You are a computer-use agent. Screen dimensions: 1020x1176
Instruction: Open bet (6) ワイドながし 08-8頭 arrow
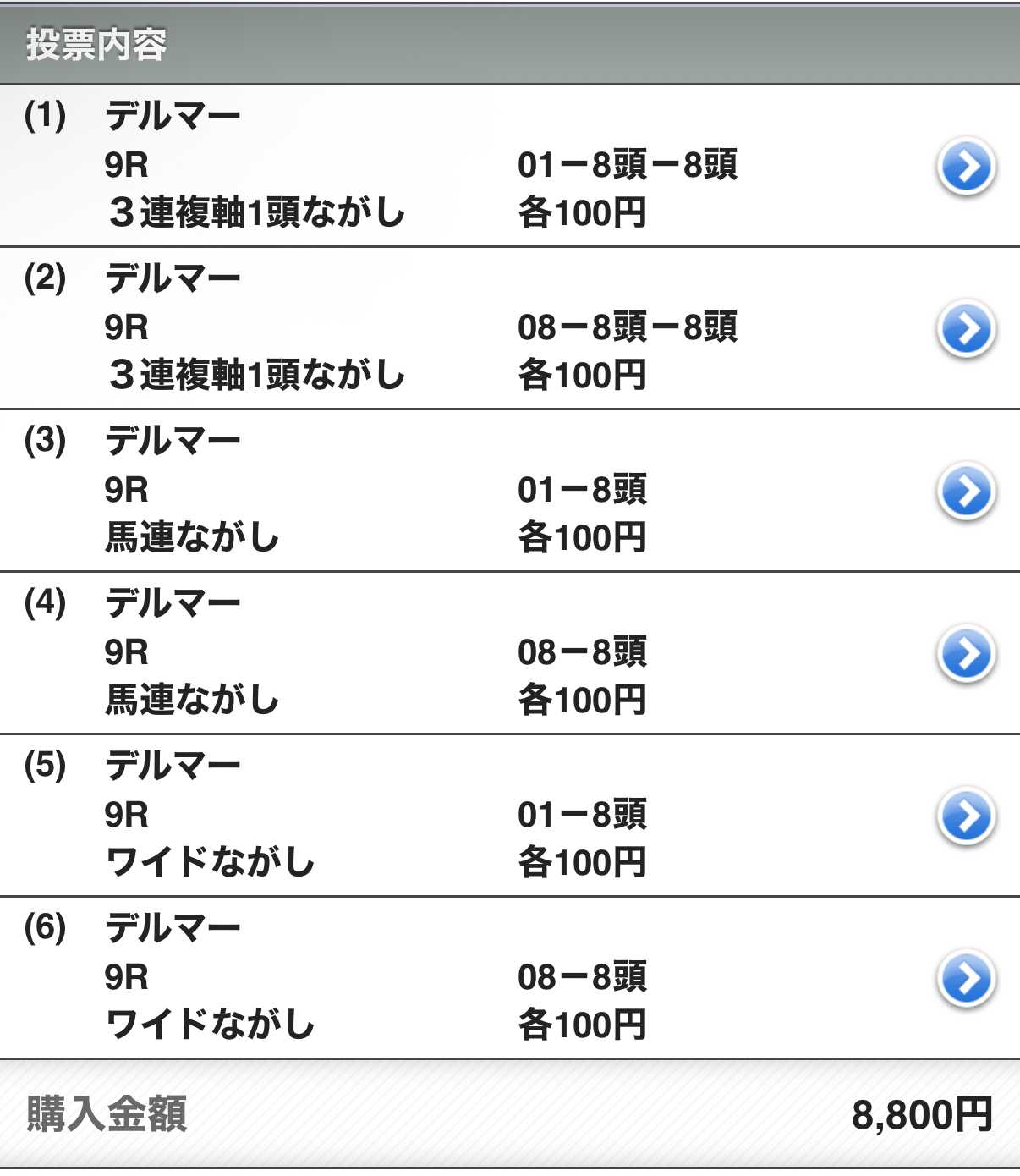tap(966, 979)
